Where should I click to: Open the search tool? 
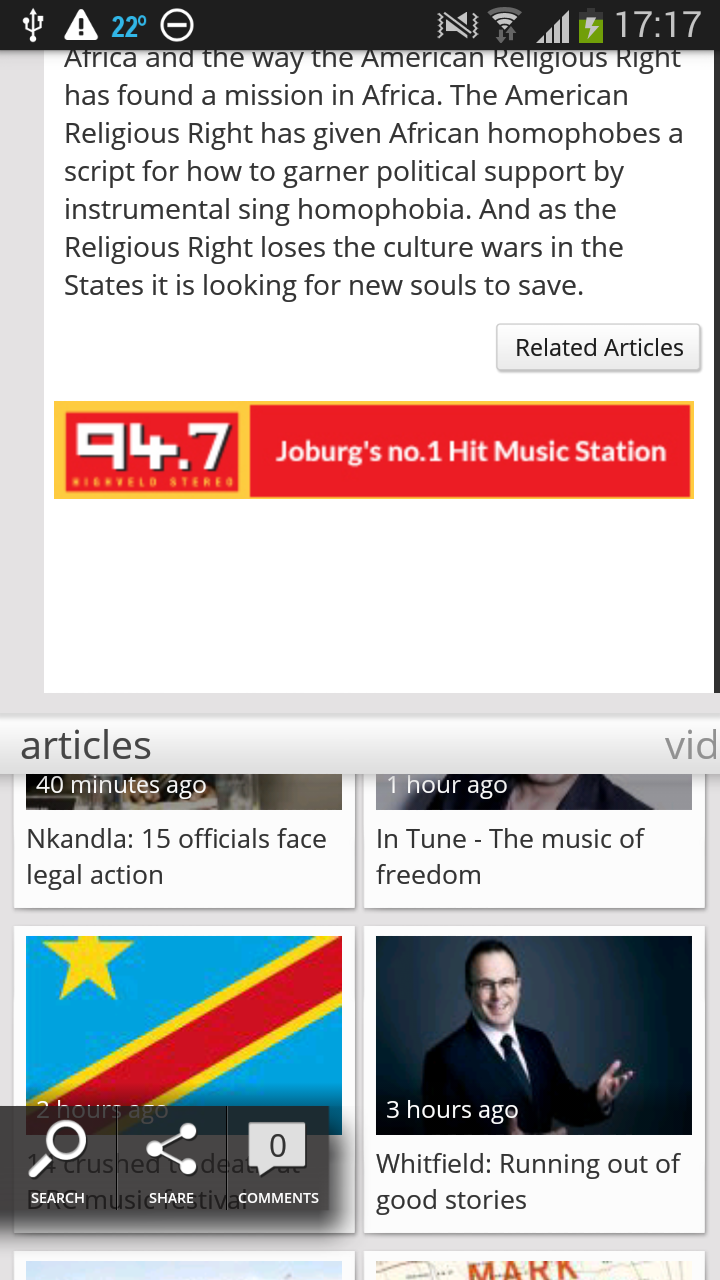[58, 1163]
